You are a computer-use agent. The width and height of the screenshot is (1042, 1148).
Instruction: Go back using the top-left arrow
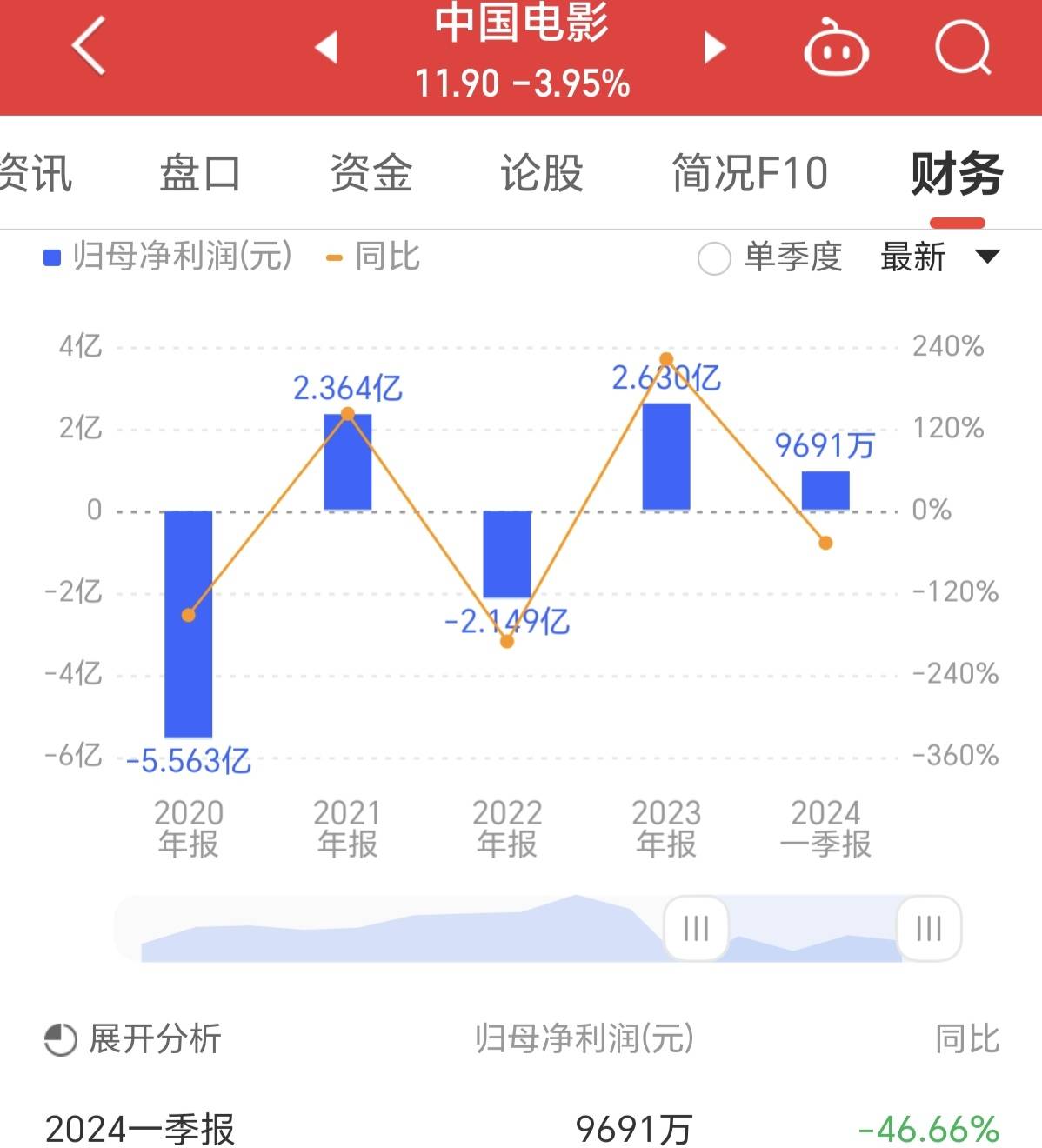click(89, 47)
